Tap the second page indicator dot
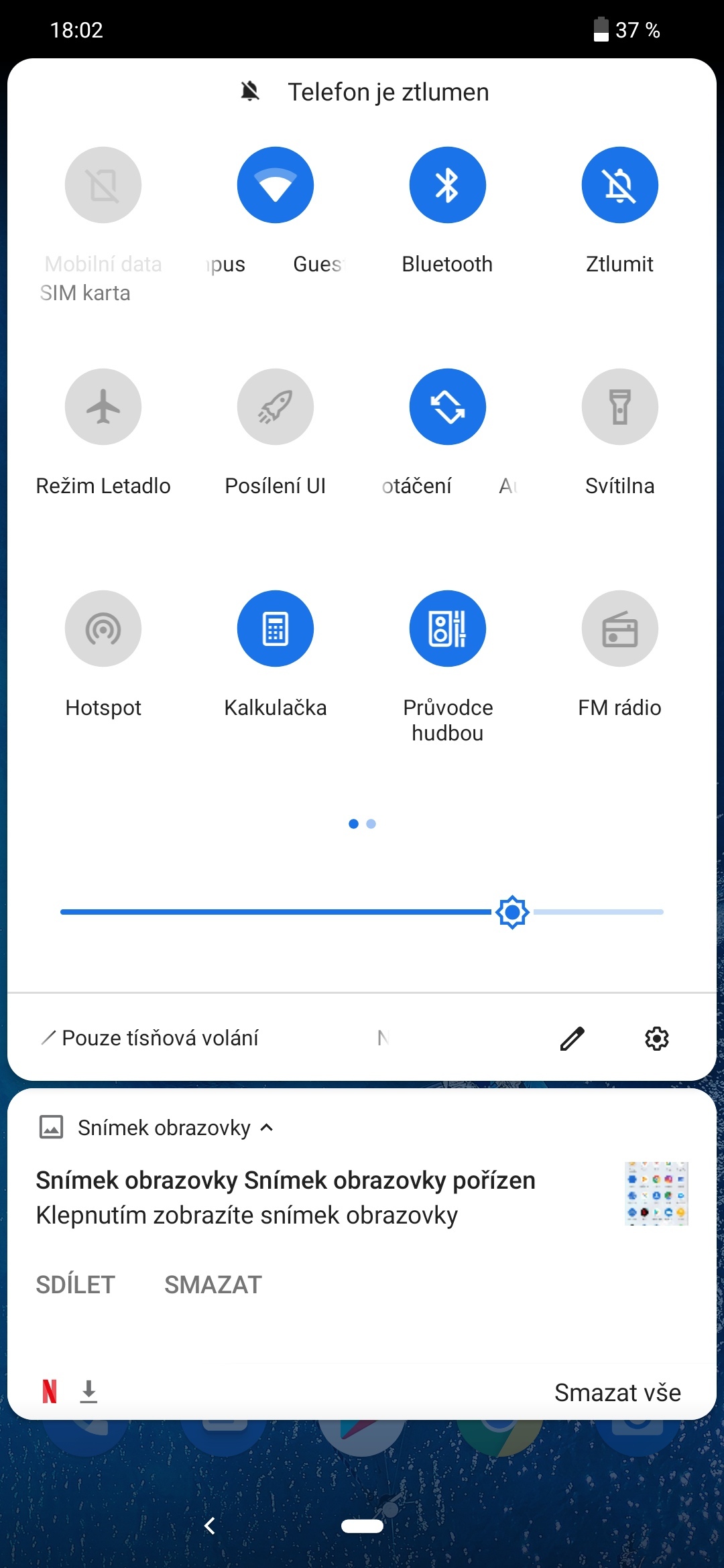 click(371, 824)
